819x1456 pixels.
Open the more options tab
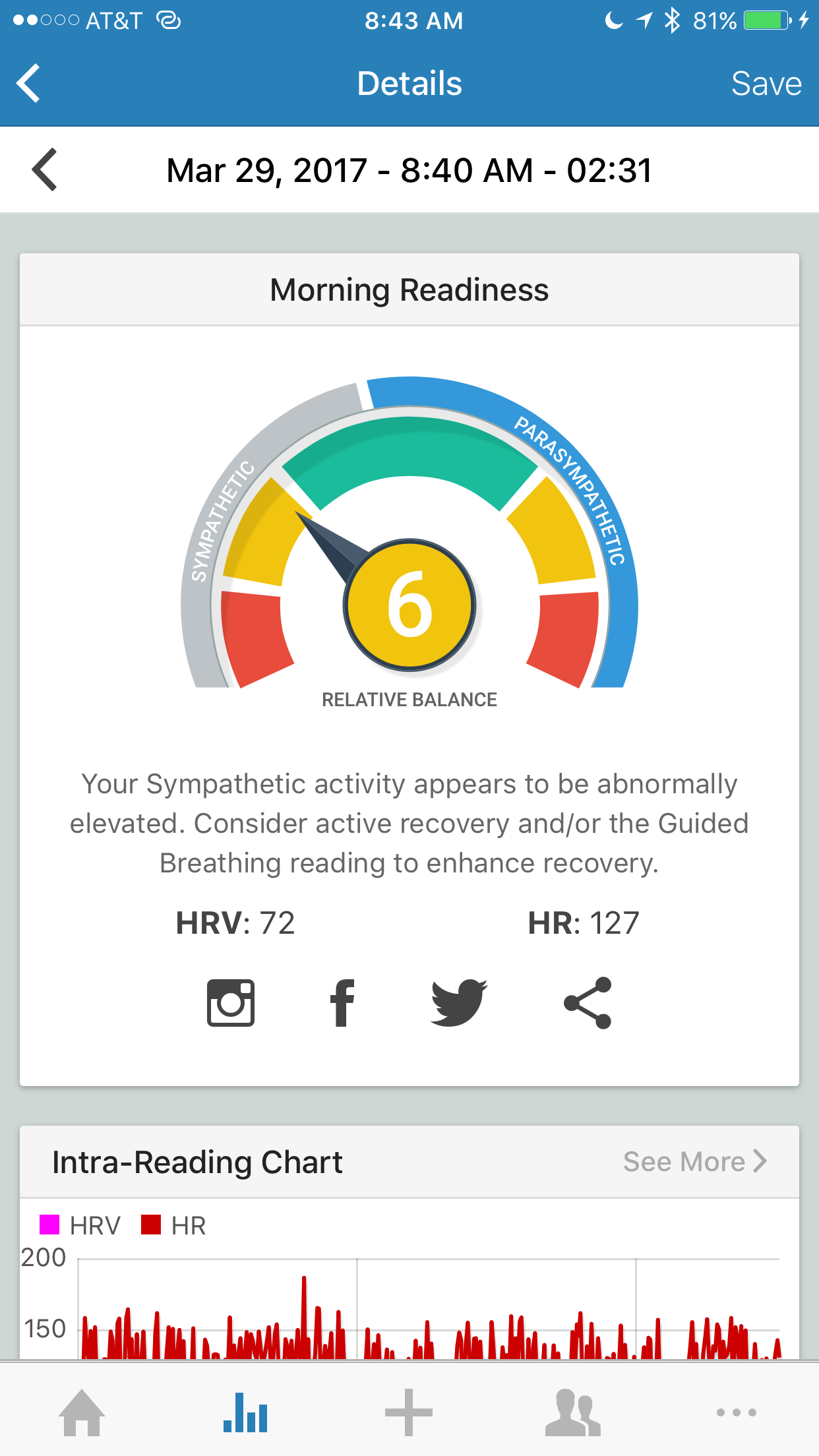coord(737,1412)
